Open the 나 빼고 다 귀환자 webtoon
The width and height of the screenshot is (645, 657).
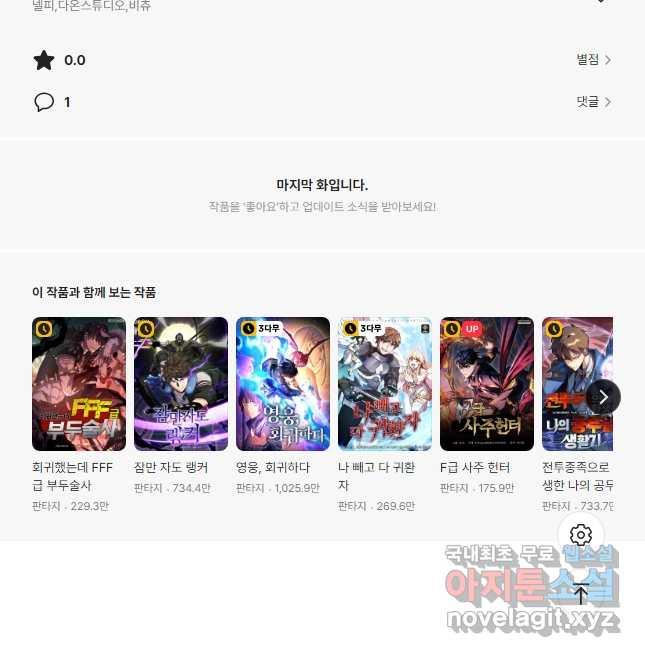[385, 384]
